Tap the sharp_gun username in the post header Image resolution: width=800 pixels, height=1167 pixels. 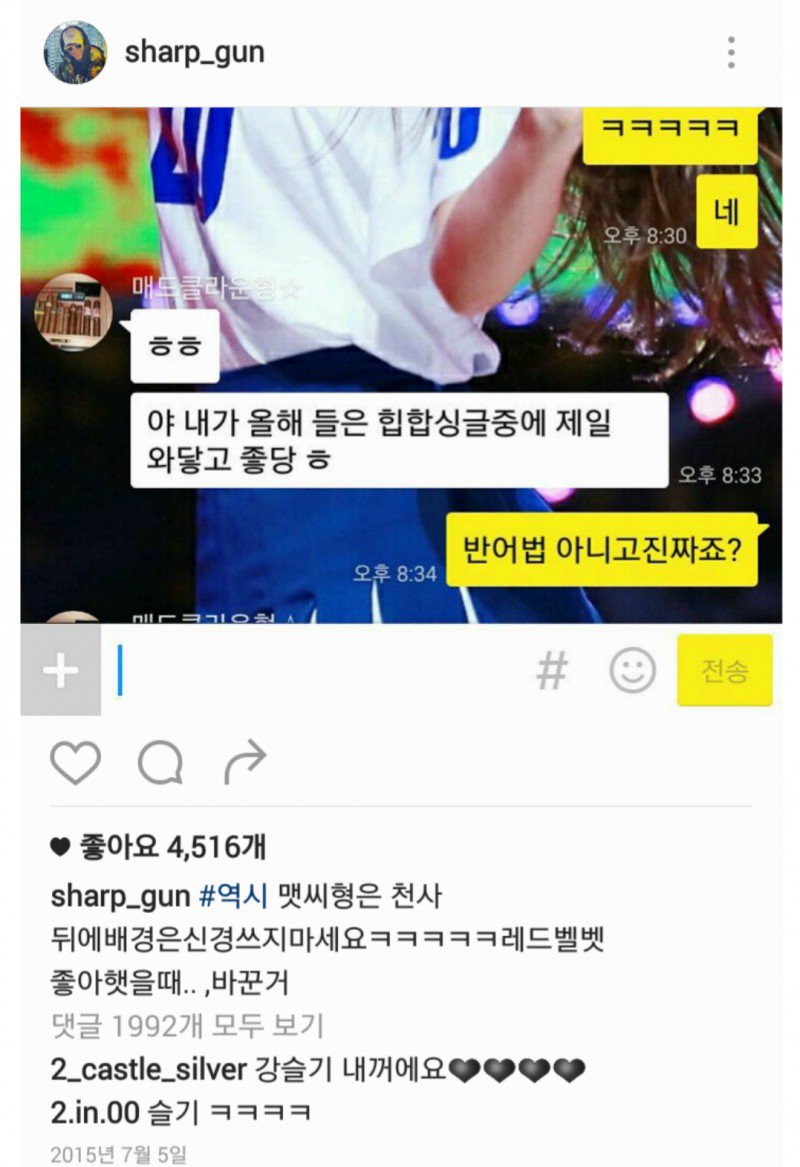pos(194,52)
